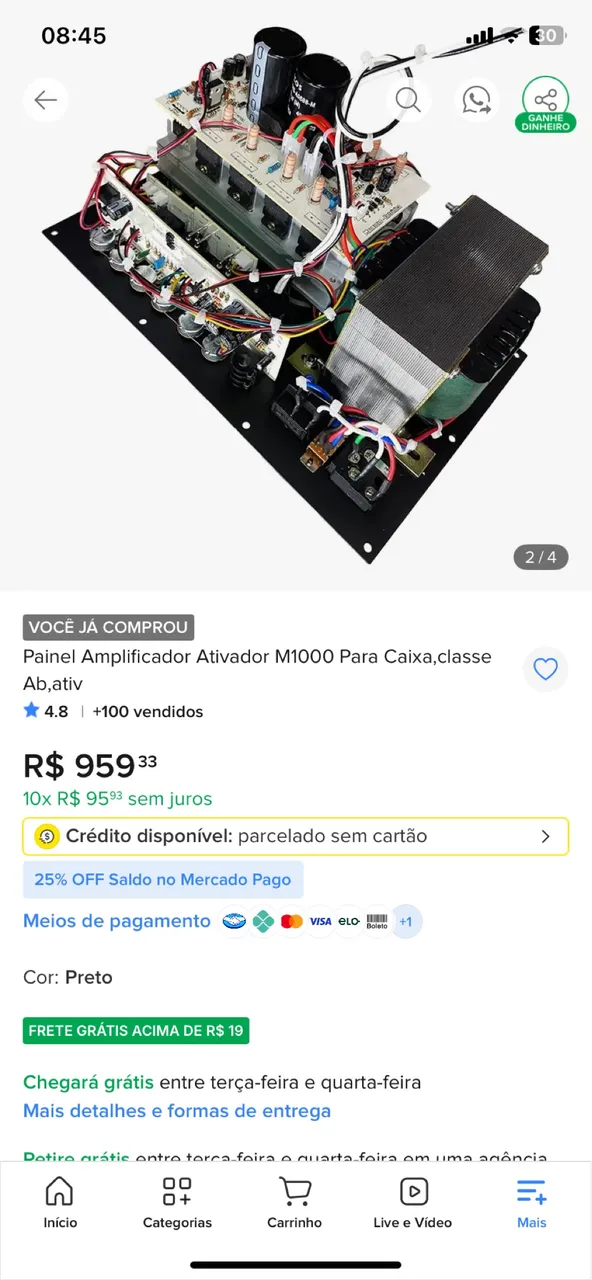592x1280 pixels.
Task: Add product to favorites with heart
Action: coord(545,670)
